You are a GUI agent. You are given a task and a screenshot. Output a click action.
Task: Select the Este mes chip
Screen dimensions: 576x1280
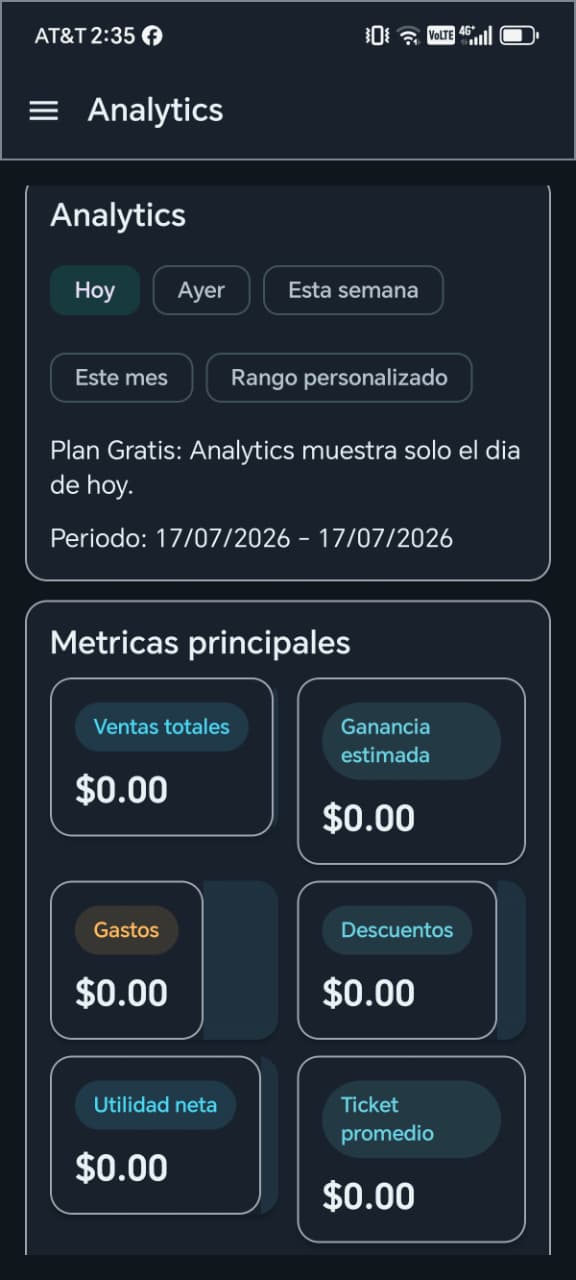click(121, 378)
